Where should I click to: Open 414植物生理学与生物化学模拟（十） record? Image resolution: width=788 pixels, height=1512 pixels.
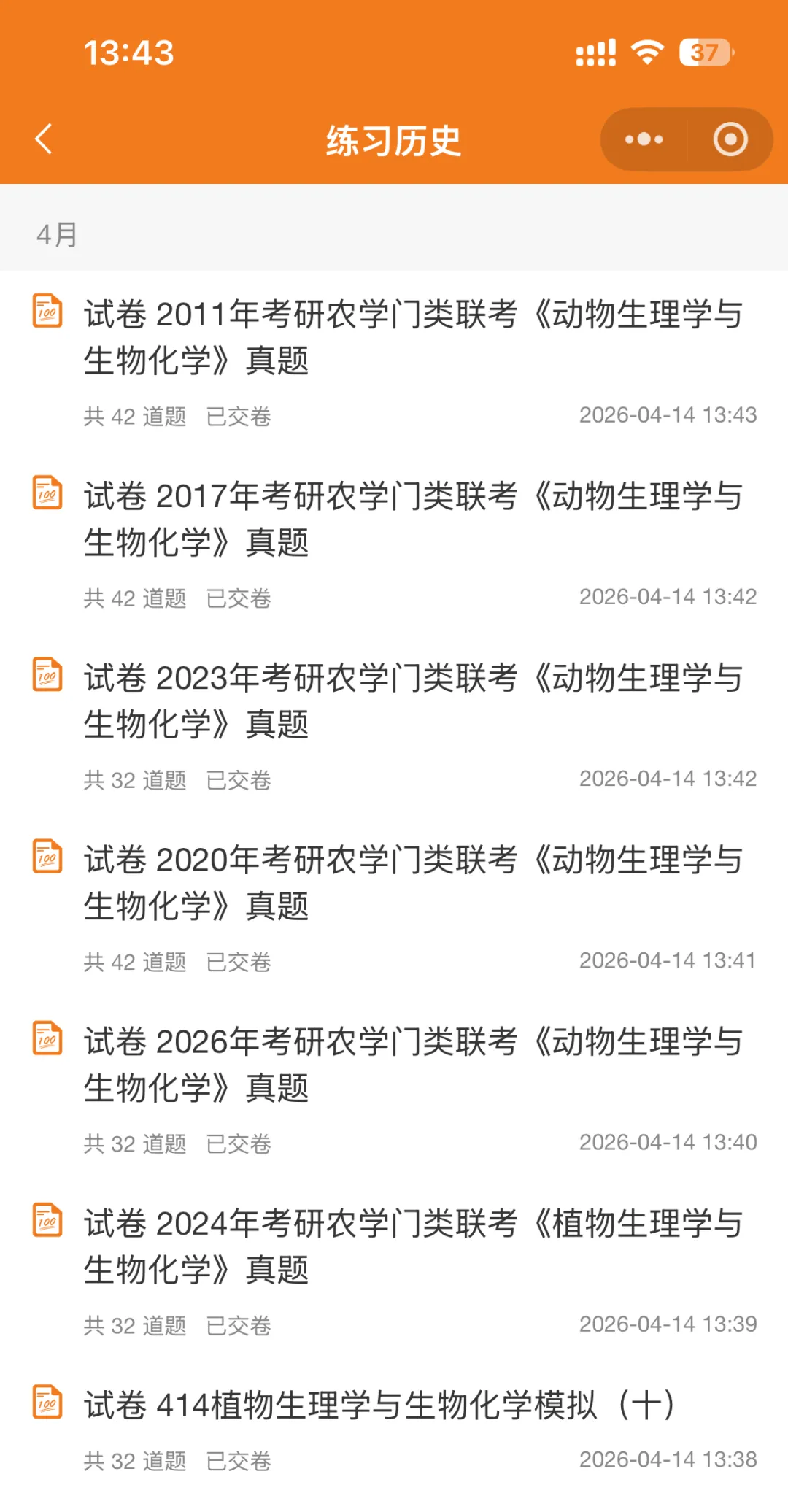click(379, 1405)
